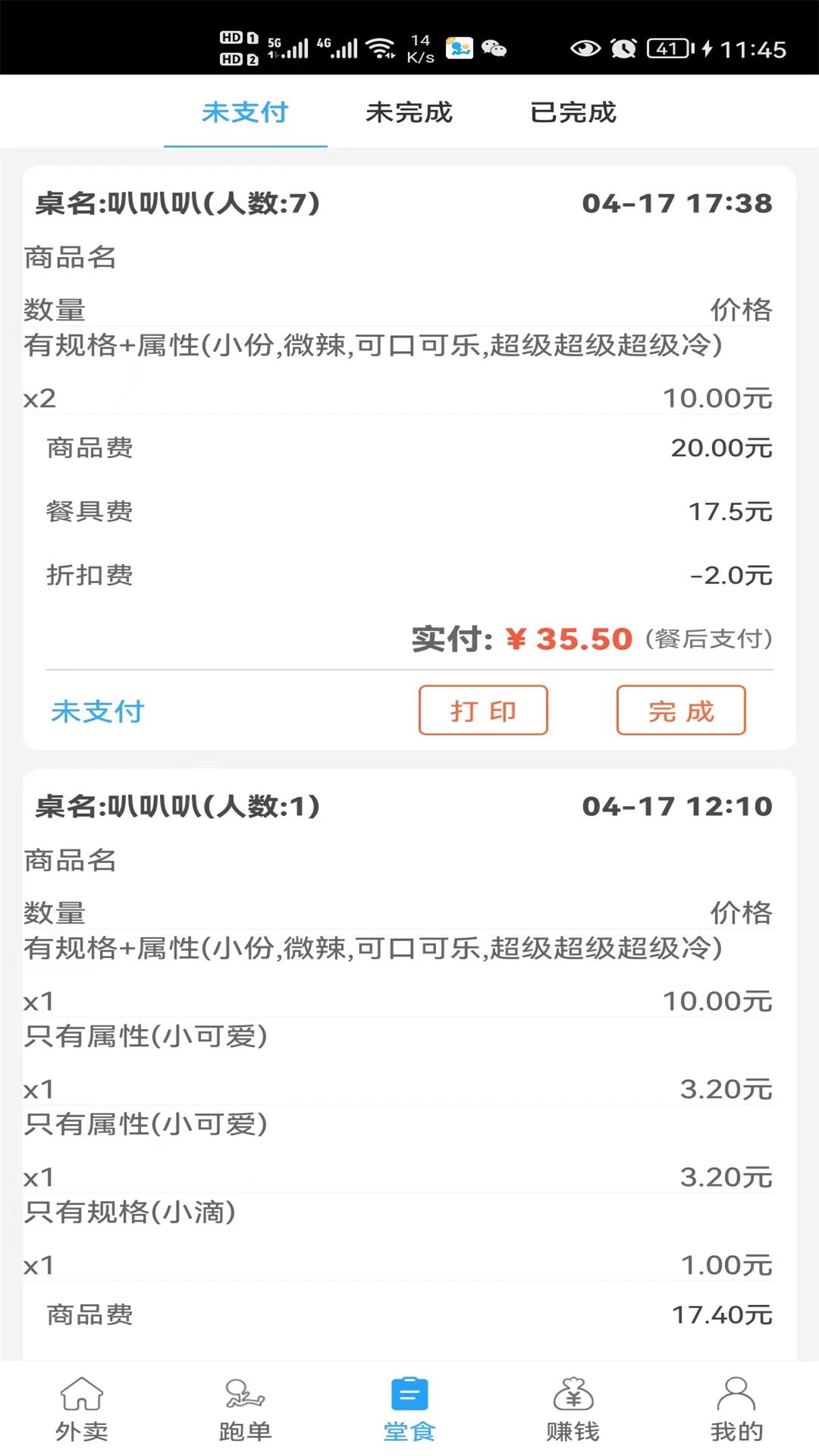
Task: Open the 赚钱 money bag icon
Action: (x=573, y=1407)
